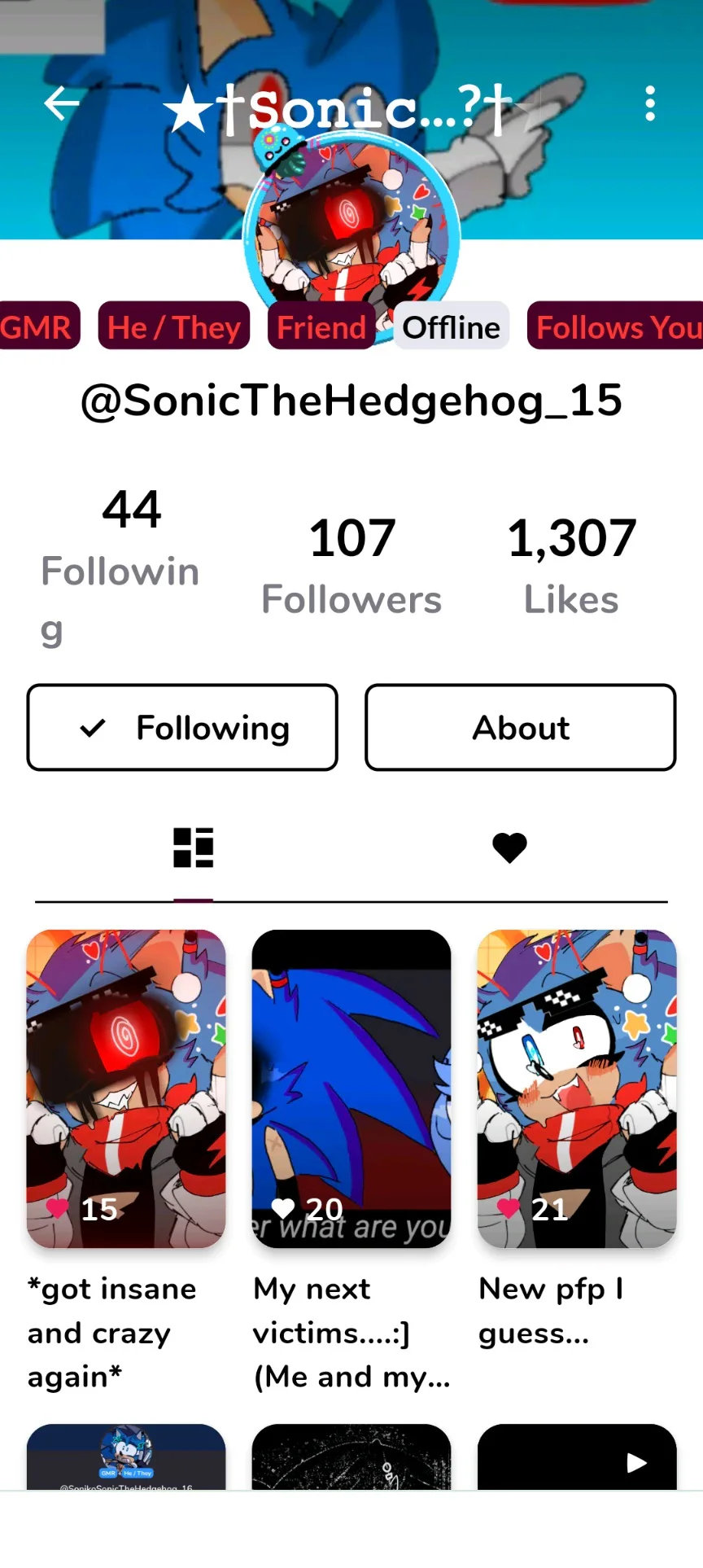Screen dimensions: 703x1568
Task: Tap the GMR badge chip
Action: pos(37,327)
